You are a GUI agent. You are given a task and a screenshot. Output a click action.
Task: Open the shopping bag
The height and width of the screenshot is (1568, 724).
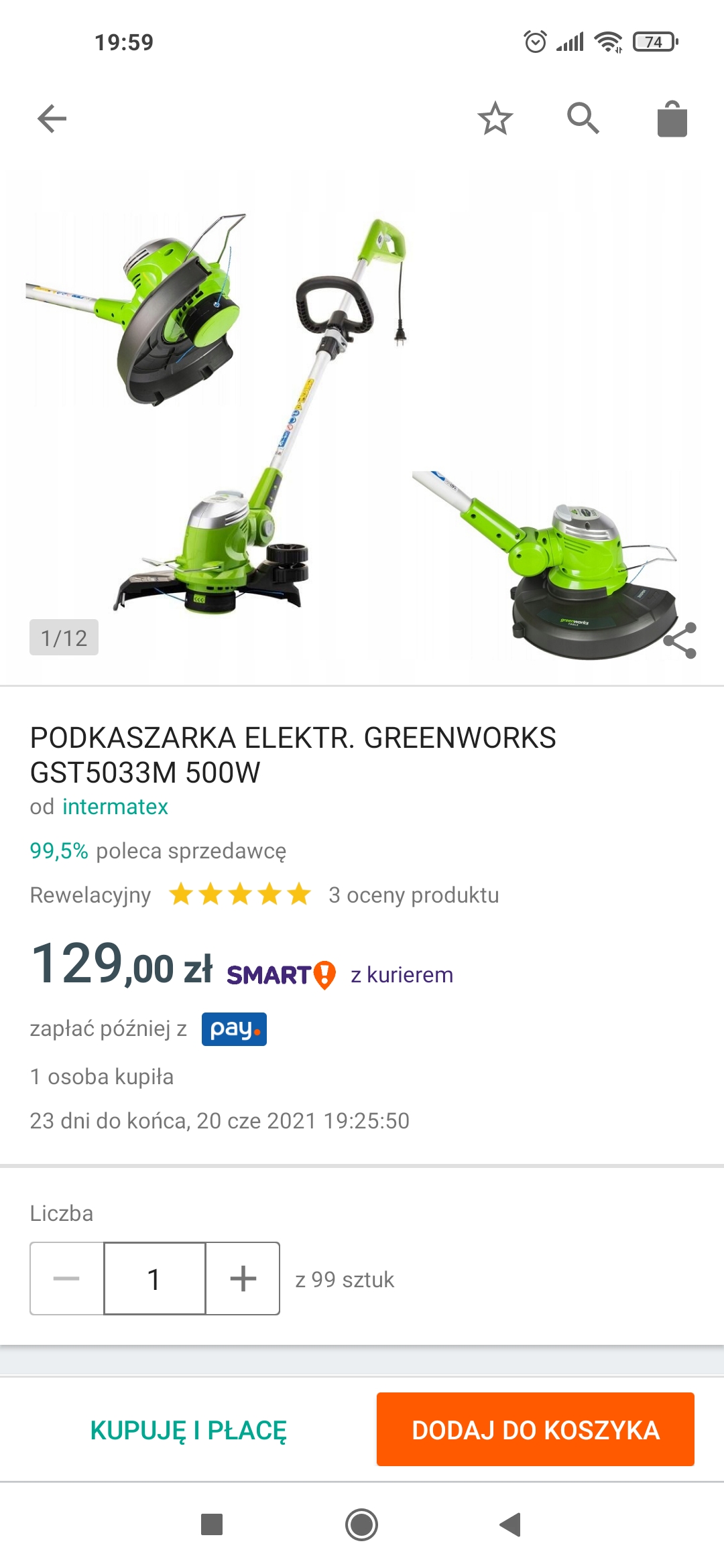coord(672,119)
